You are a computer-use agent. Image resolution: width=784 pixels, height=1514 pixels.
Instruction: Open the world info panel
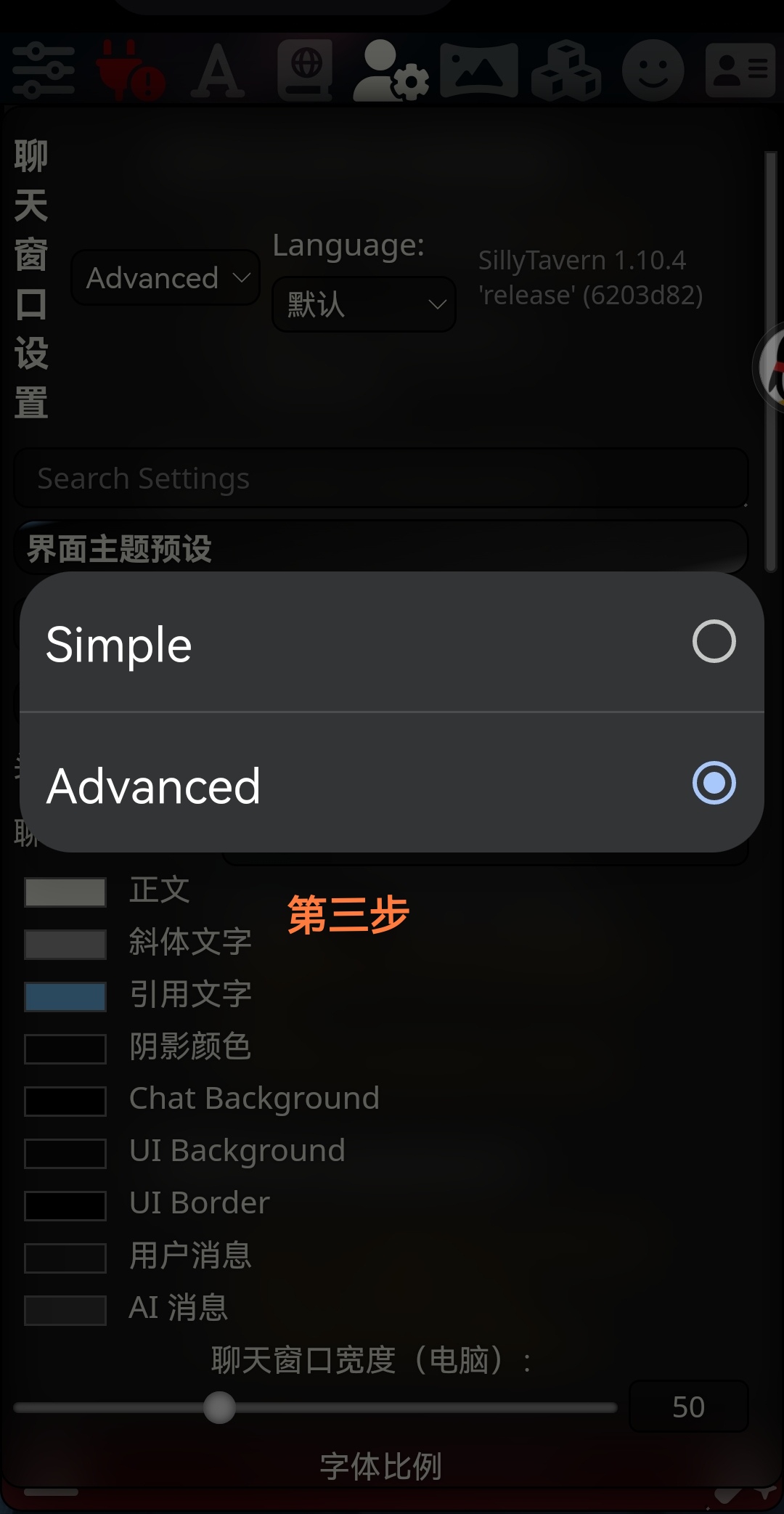point(305,69)
